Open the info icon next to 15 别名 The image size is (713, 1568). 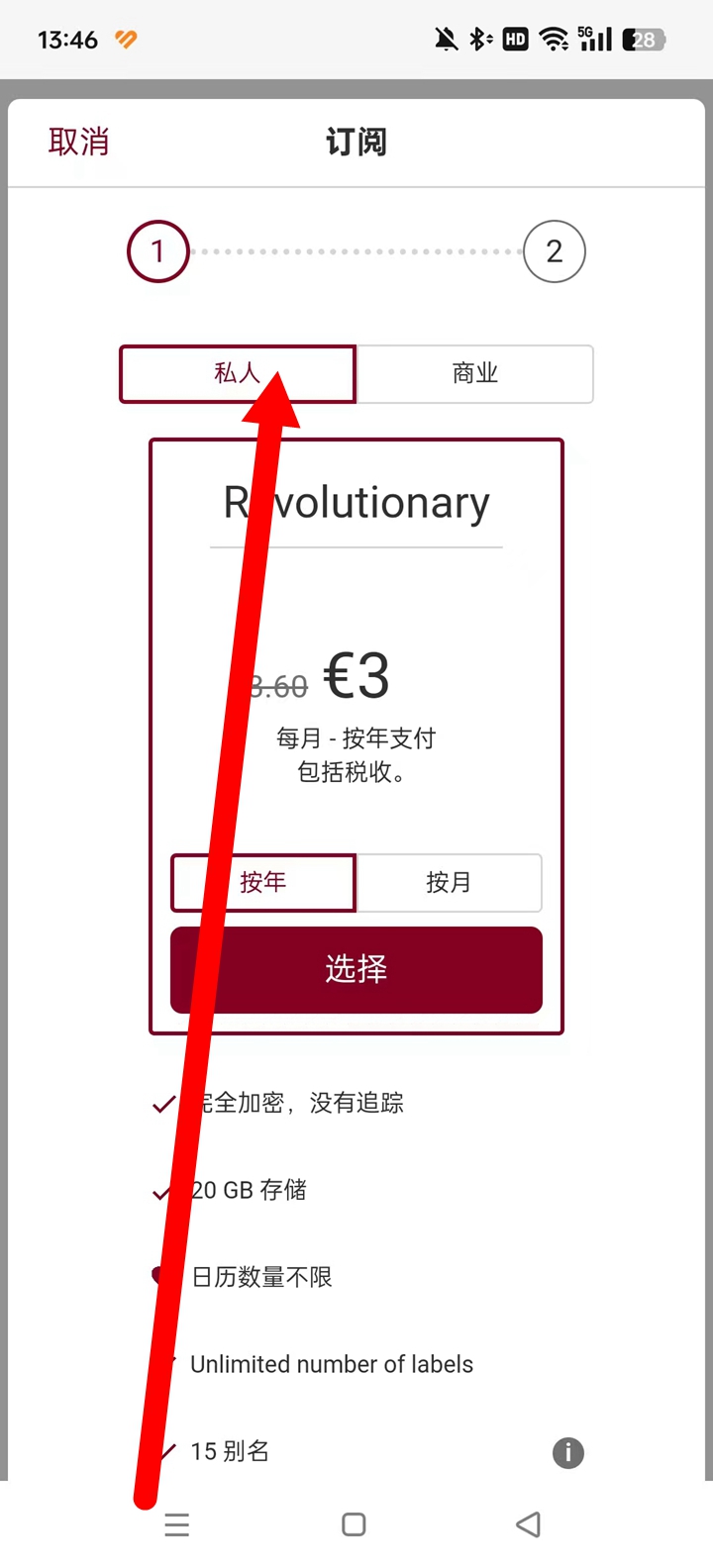pyautogui.click(x=567, y=1452)
